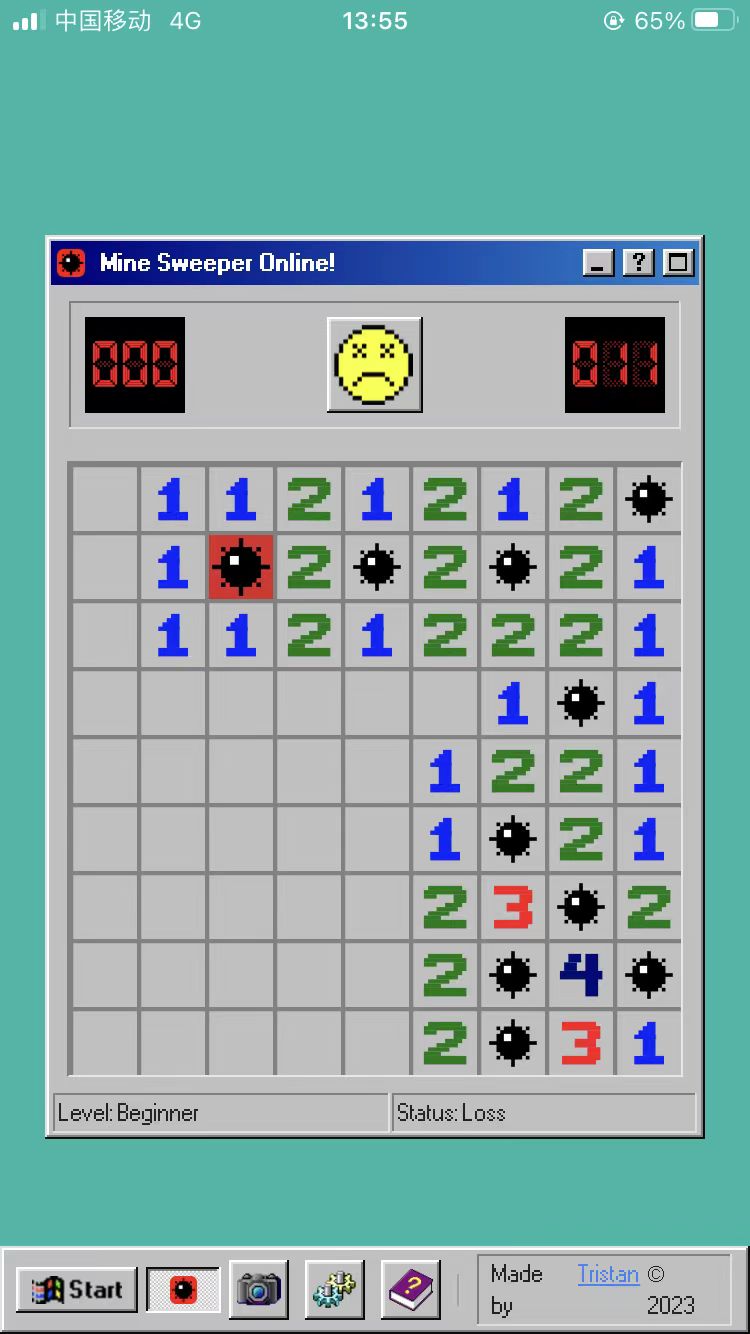Open the purple help book icon
This screenshot has height=1334, width=750.
pos(410,1290)
